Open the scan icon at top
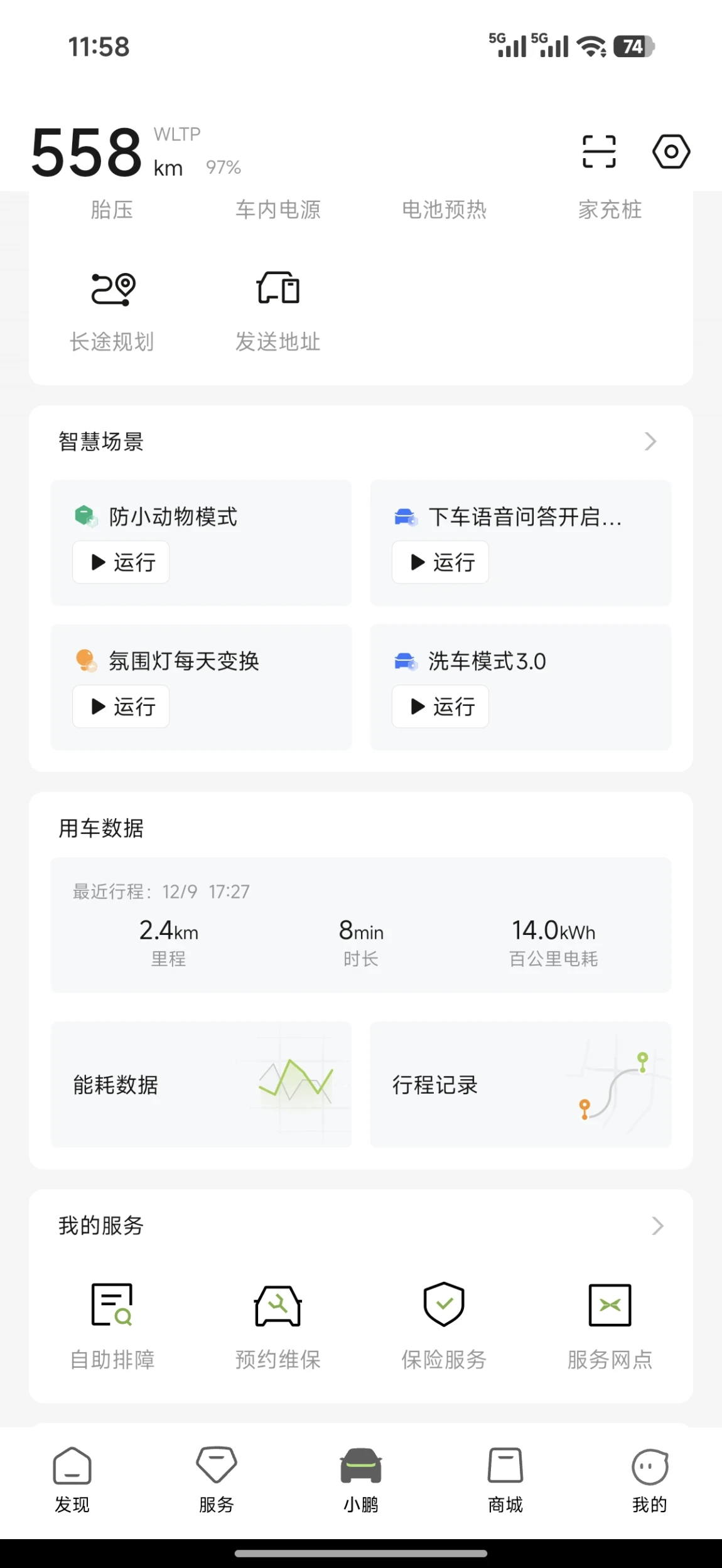Screen dimensions: 722x1568 [x=598, y=151]
